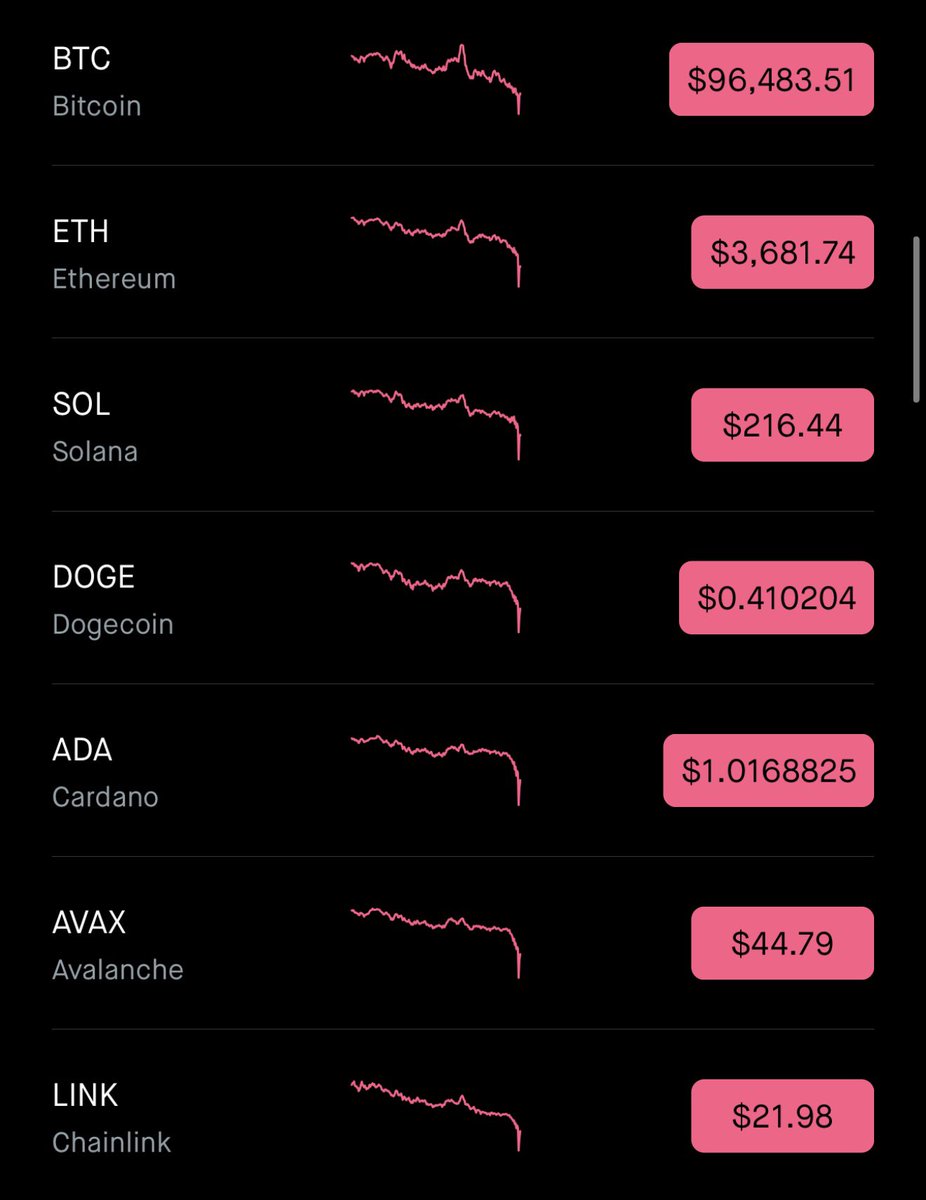This screenshot has width=926, height=1200.
Task: Toggle the $216.44 Solana price pill
Action: click(782, 426)
